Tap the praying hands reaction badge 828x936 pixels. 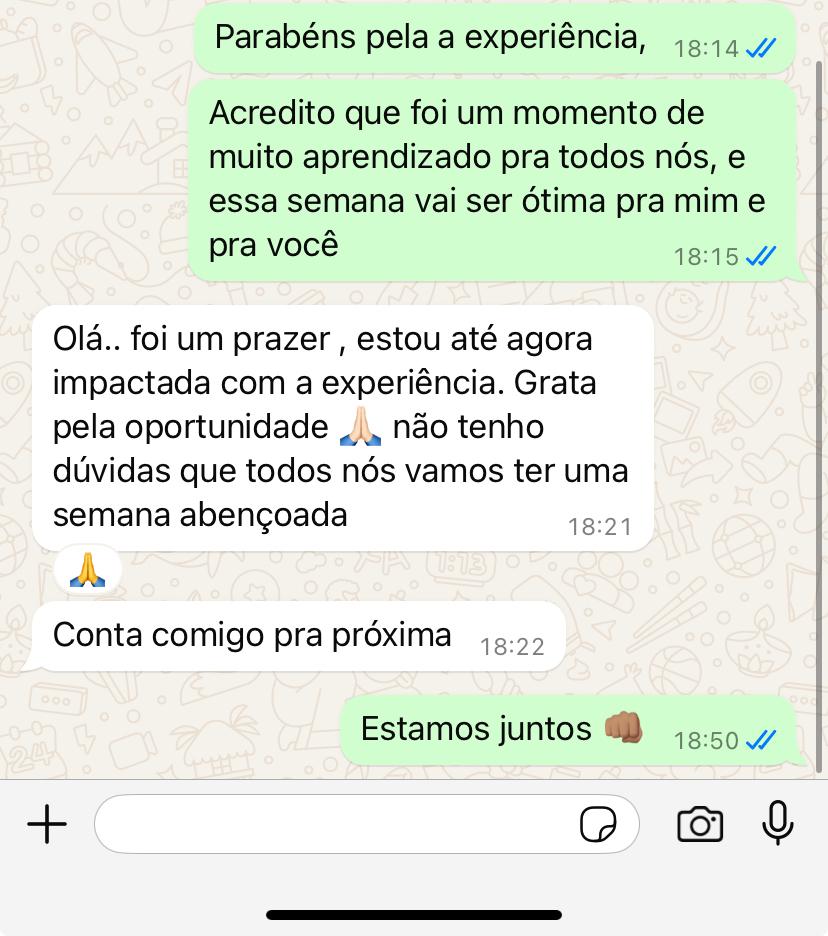[88, 569]
